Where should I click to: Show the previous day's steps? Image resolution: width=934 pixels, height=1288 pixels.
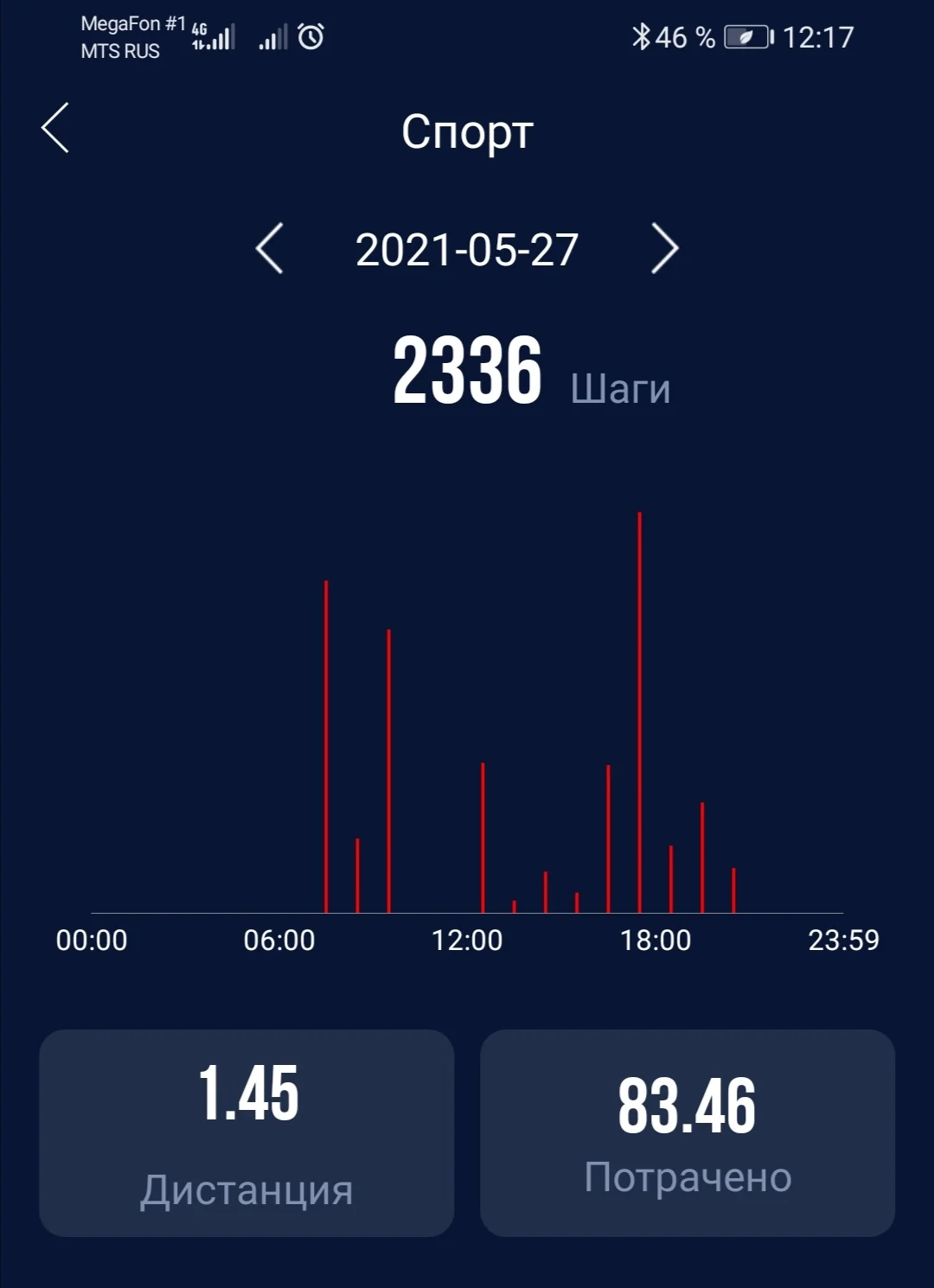270,249
